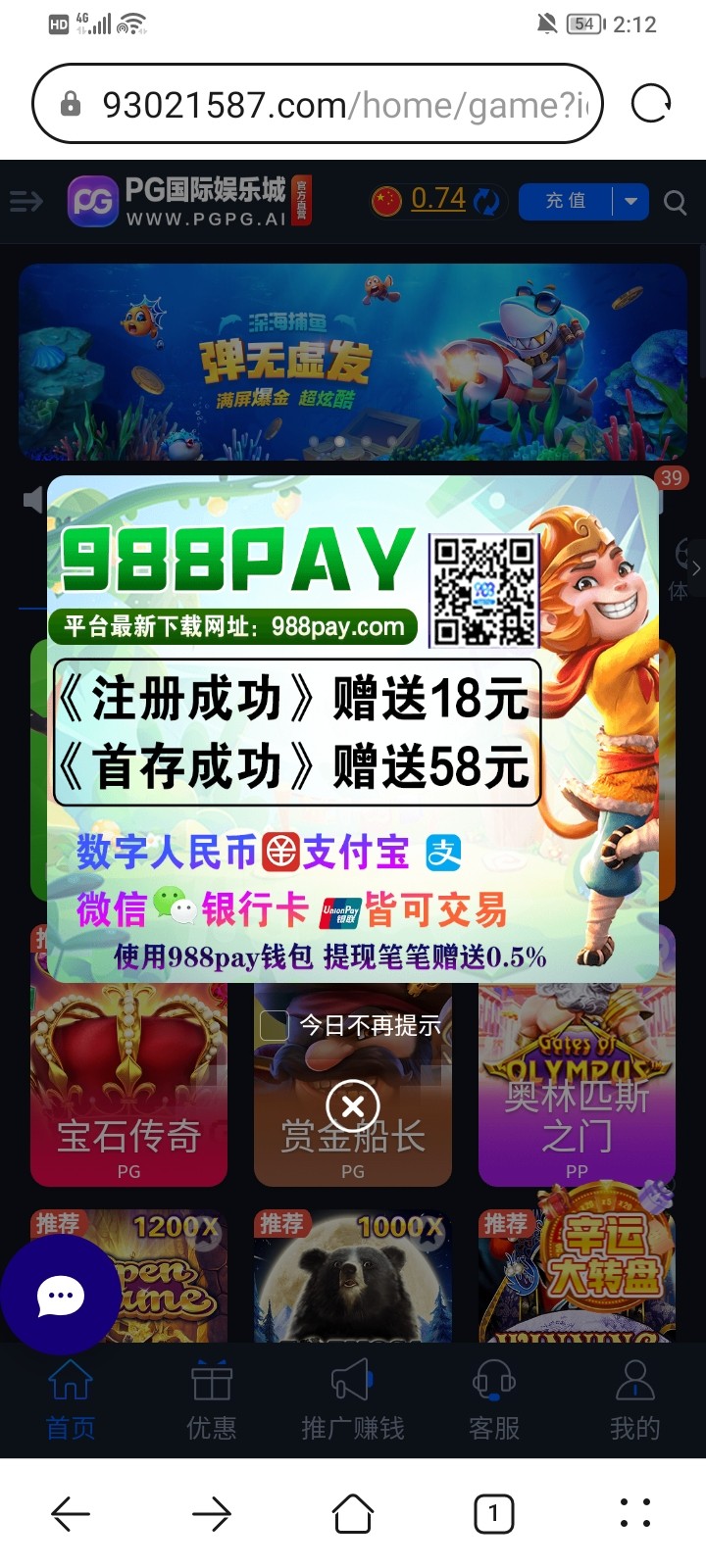Image resolution: width=706 pixels, height=1568 pixels.
Task: Expand the dropdown arrow beside 充值
Action: [630, 201]
